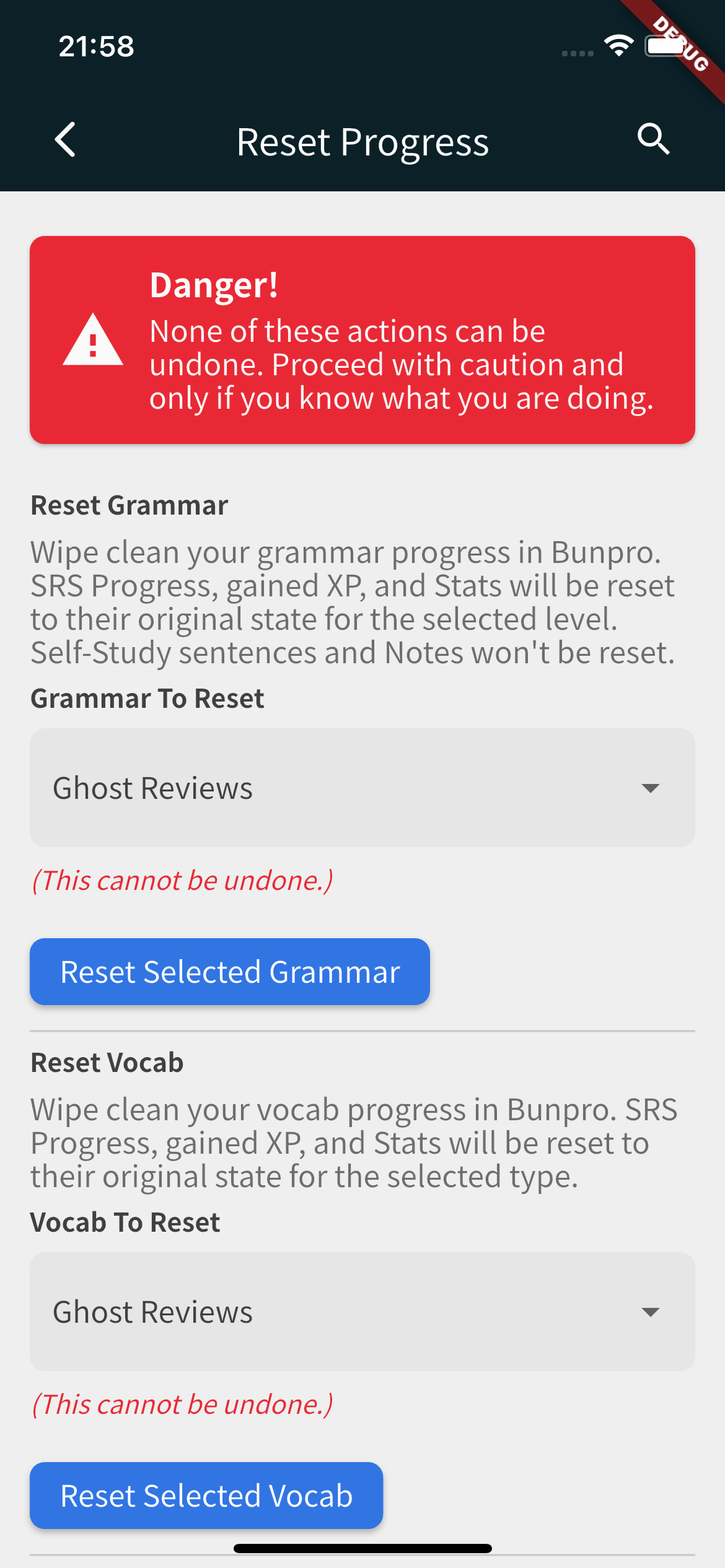Go back from Reset Progress

(65, 139)
